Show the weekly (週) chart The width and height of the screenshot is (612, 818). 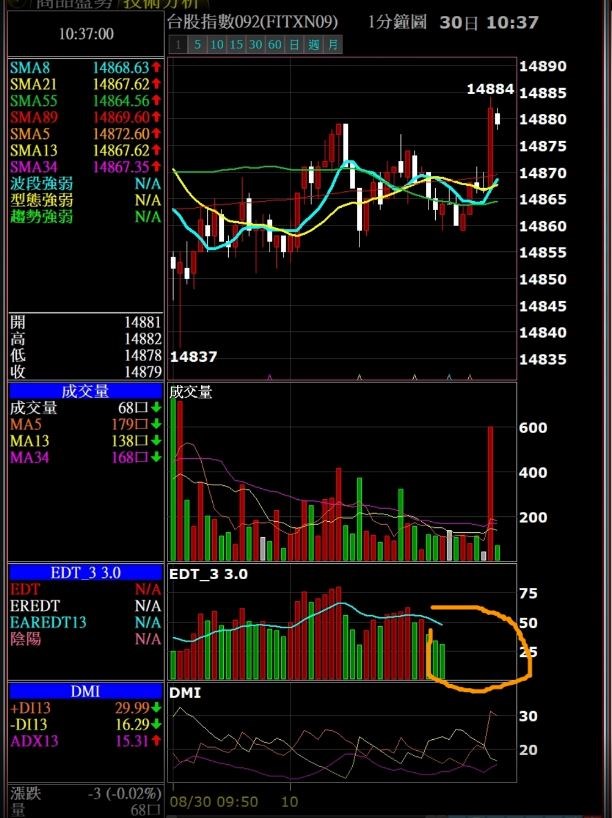pos(313,45)
